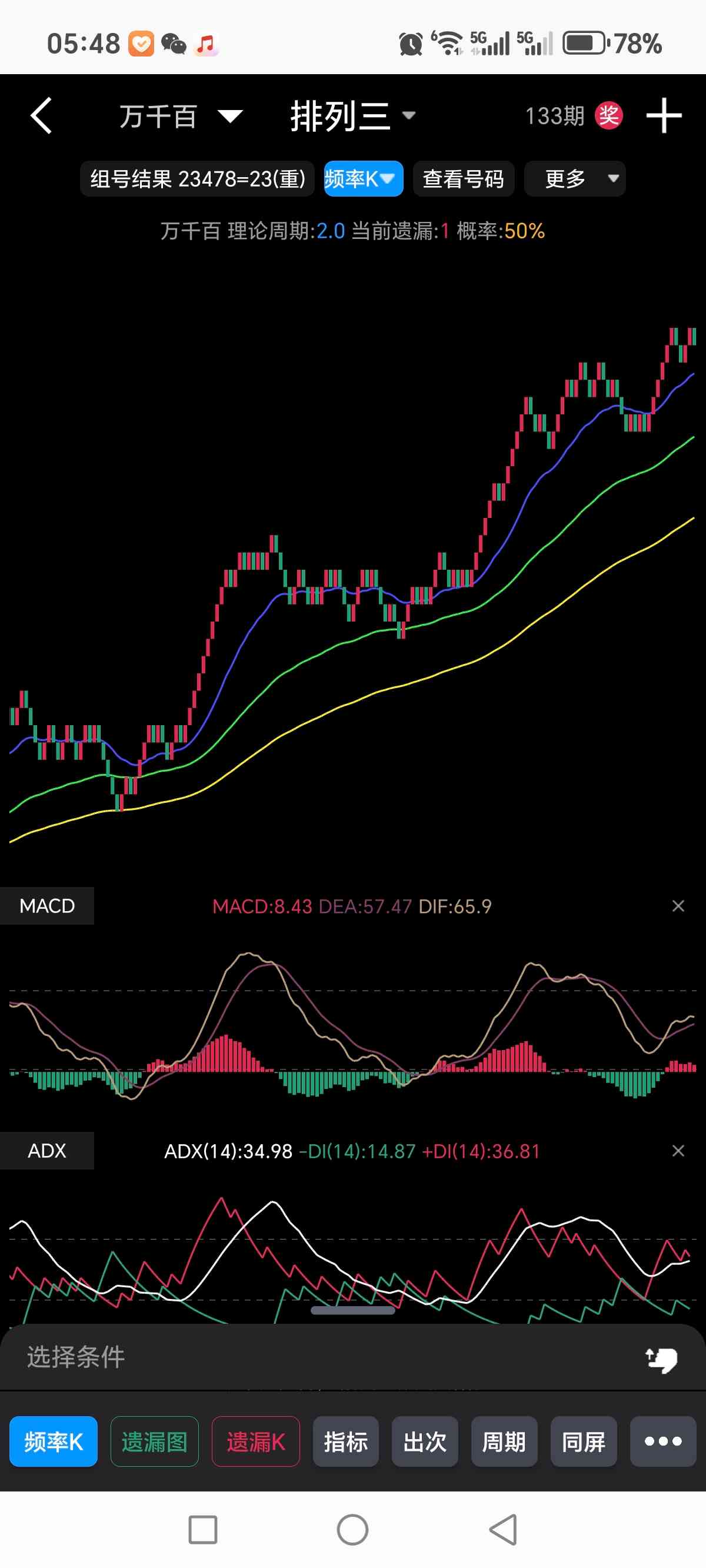Tap the system home button

(x=352, y=1530)
